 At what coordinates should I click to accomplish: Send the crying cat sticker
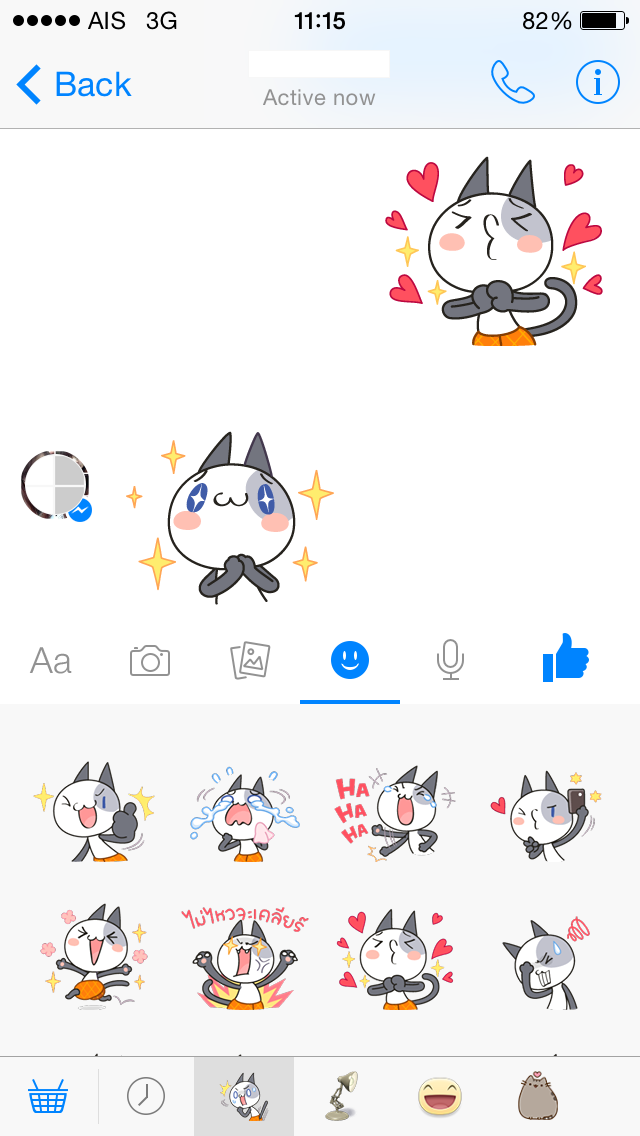pyautogui.click(x=245, y=812)
